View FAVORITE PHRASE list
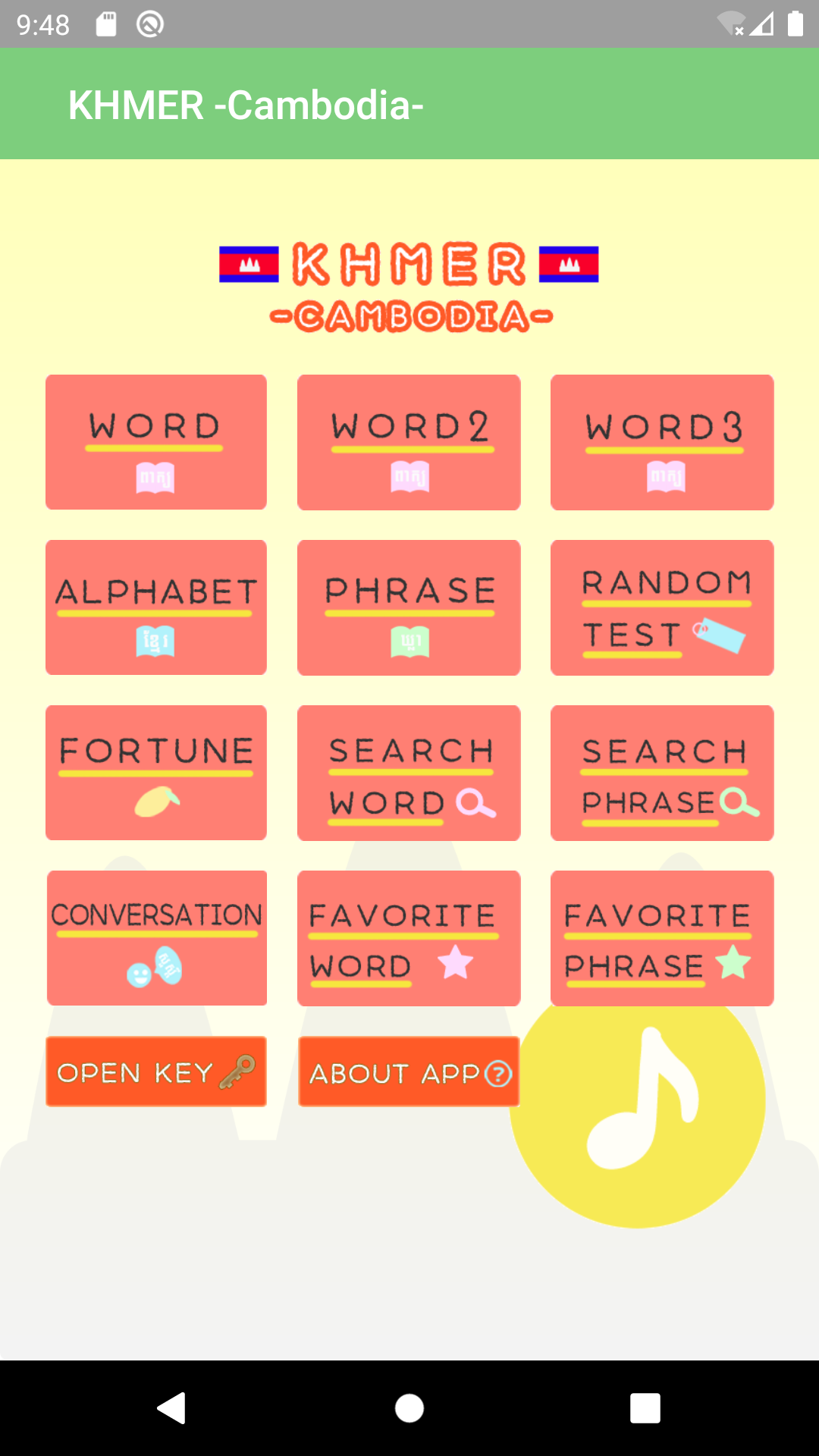Viewport: 819px width, 1456px height. click(x=662, y=938)
